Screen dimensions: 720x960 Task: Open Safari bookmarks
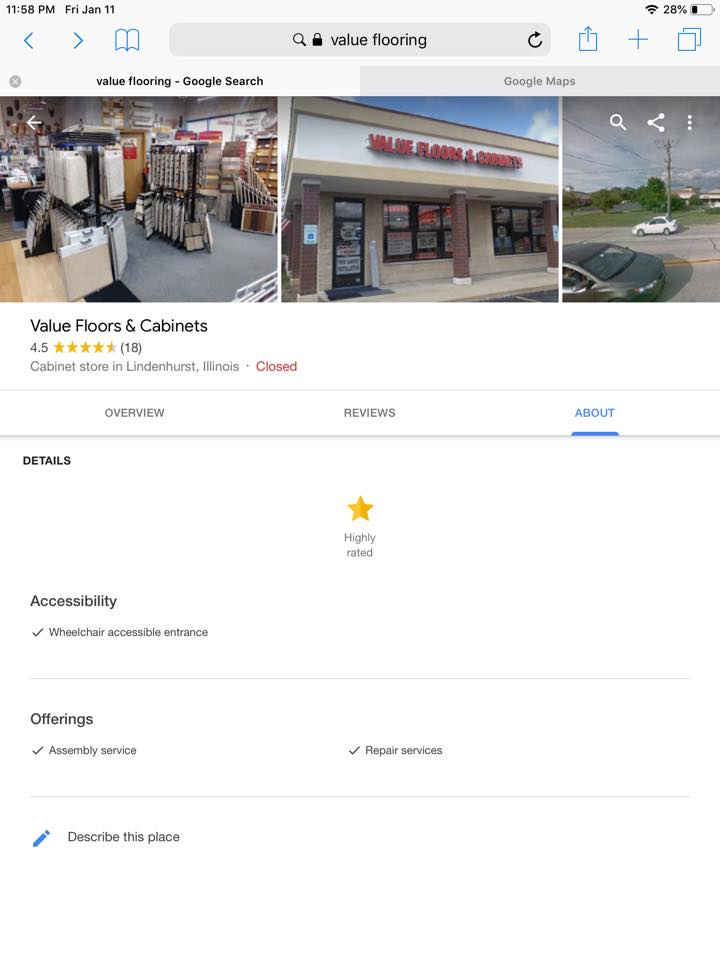[127, 40]
